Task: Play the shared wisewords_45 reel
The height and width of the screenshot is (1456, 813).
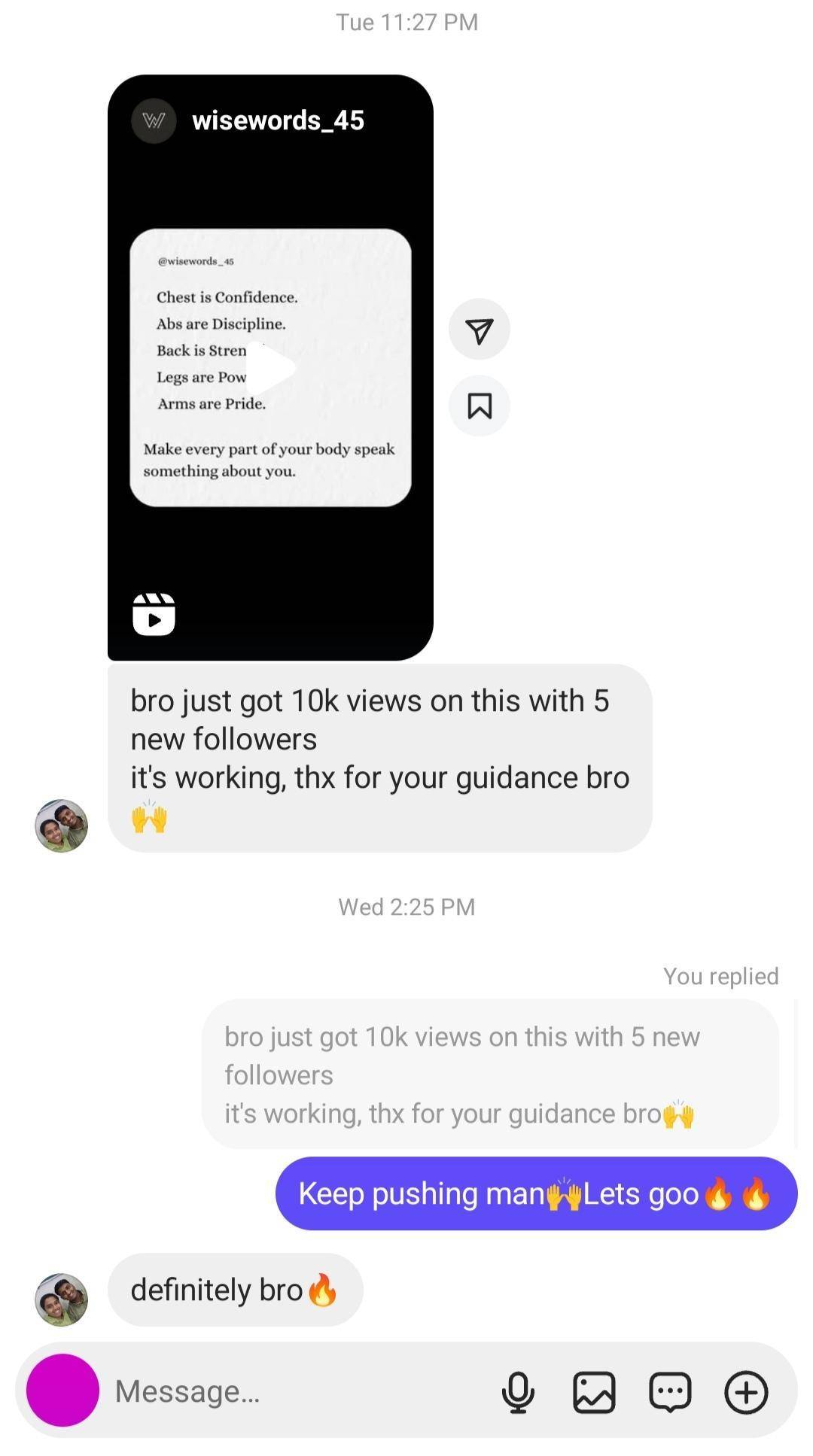Action: coord(270,369)
